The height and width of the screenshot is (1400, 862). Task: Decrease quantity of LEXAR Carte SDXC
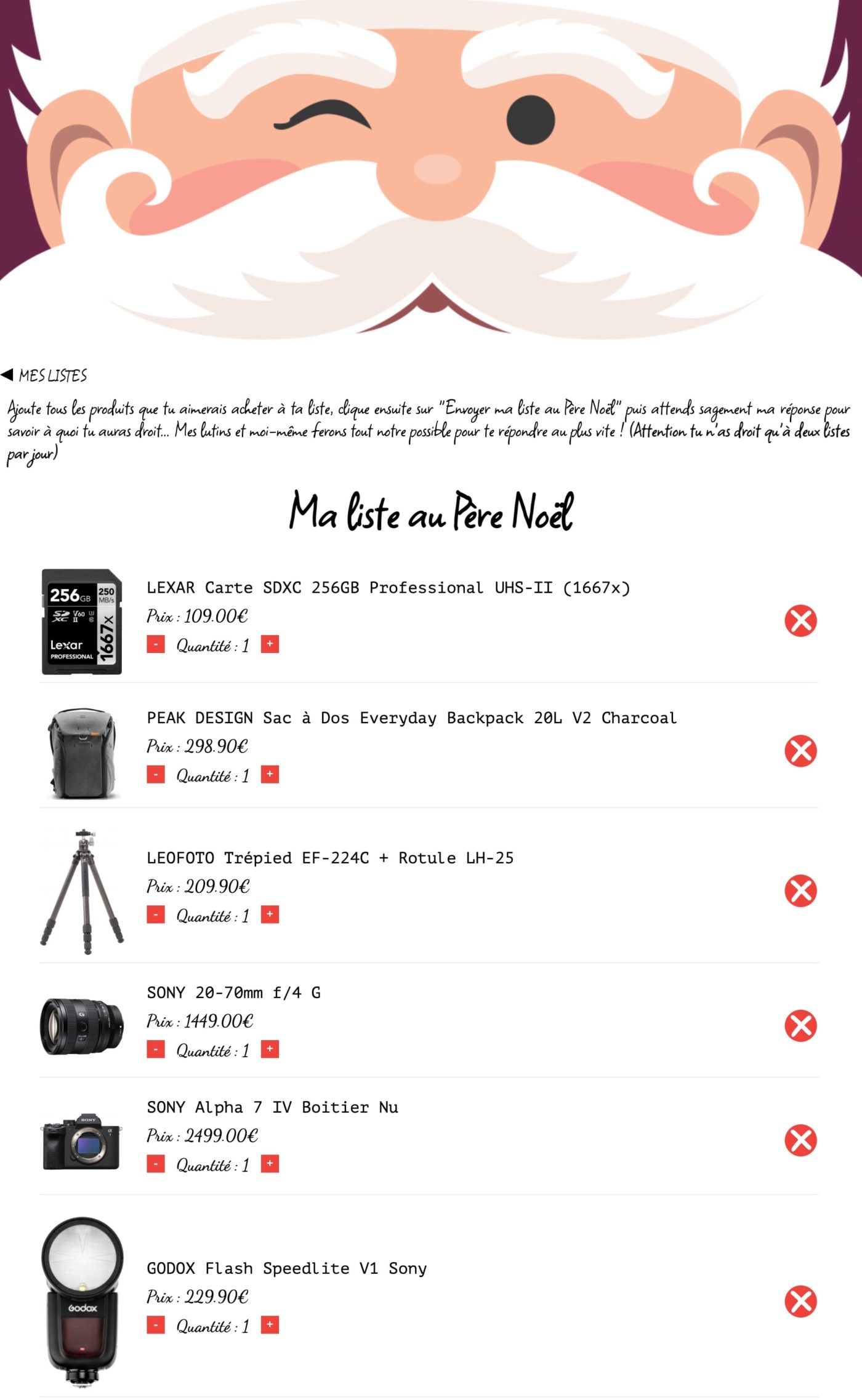point(156,644)
